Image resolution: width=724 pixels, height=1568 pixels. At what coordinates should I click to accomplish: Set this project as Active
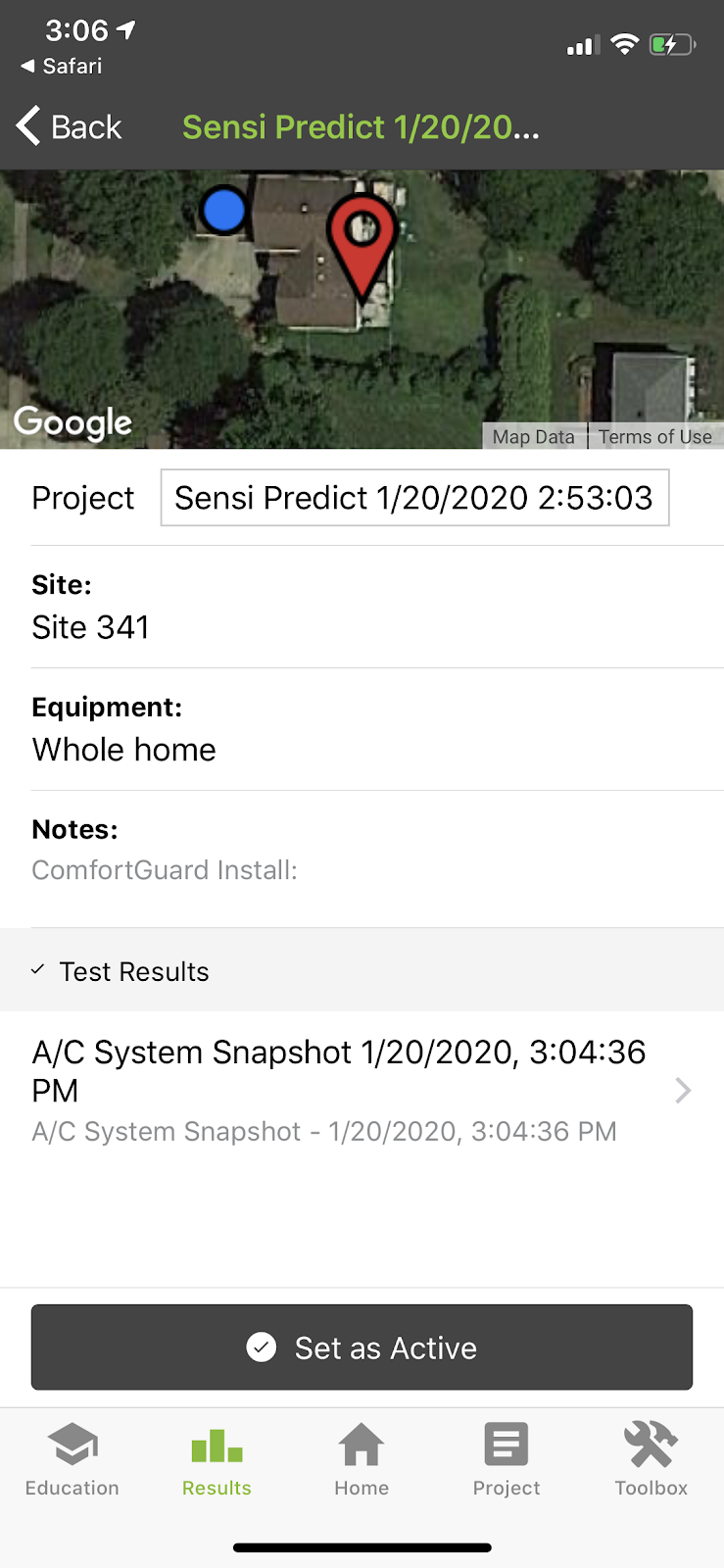tap(362, 1347)
